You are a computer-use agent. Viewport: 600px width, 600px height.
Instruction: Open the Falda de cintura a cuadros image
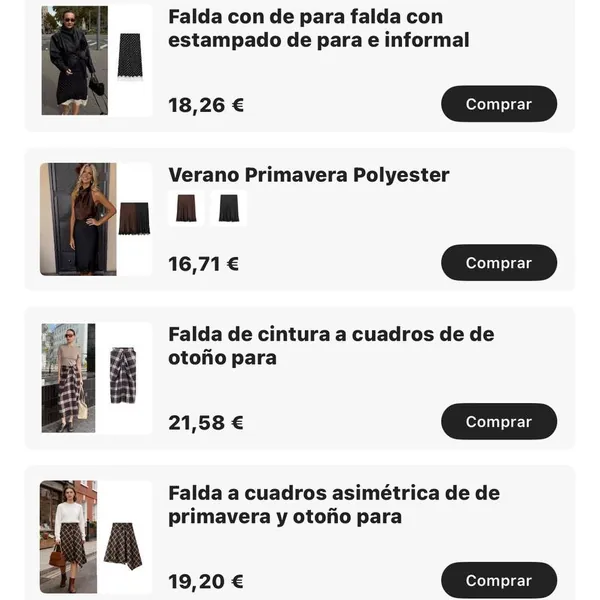[96, 378]
